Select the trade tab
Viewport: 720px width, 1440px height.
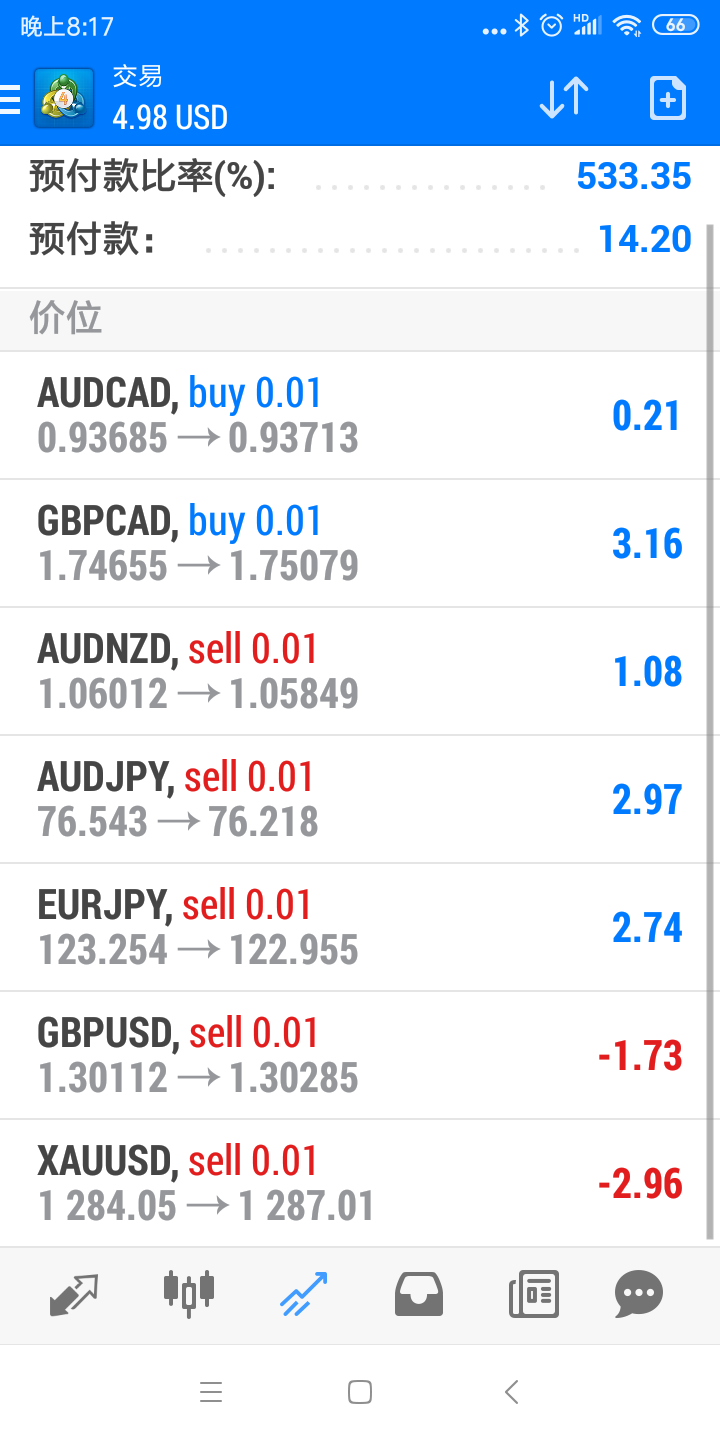click(x=304, y=1294)
